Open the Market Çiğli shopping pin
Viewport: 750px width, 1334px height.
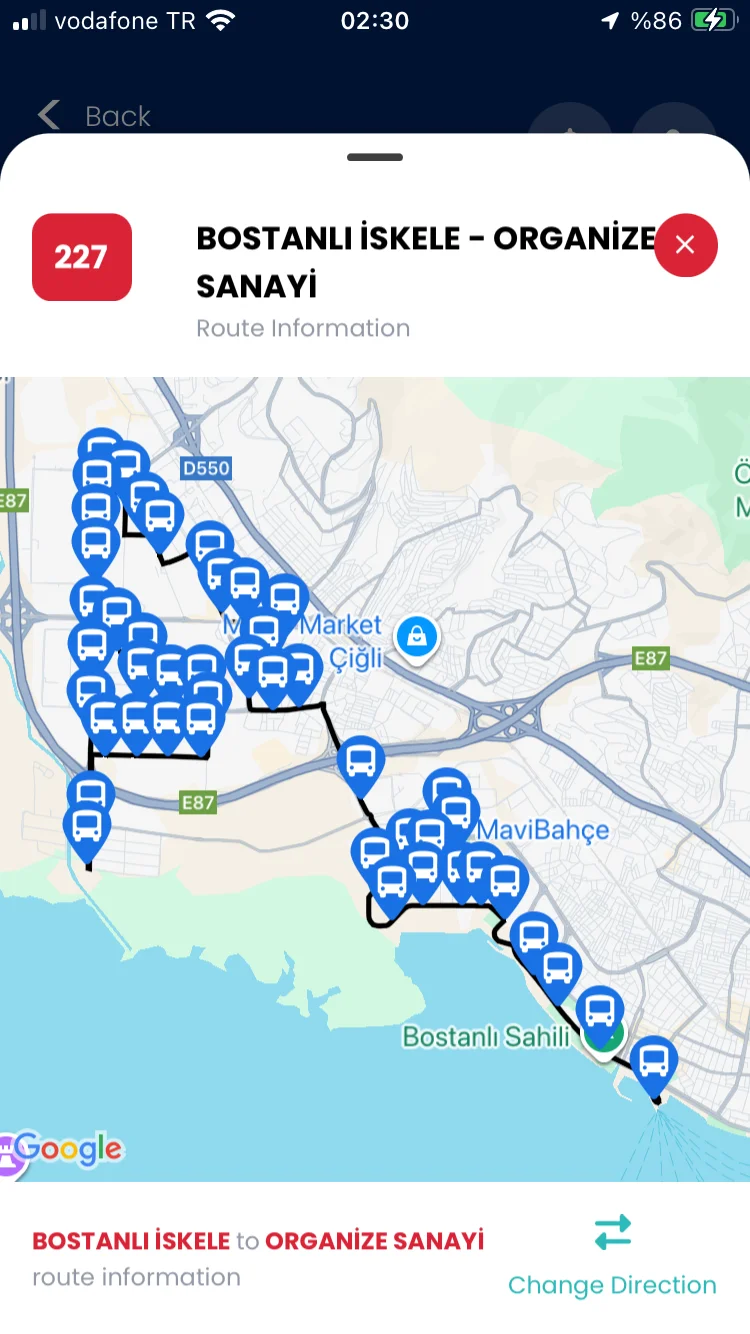point(416,636)
